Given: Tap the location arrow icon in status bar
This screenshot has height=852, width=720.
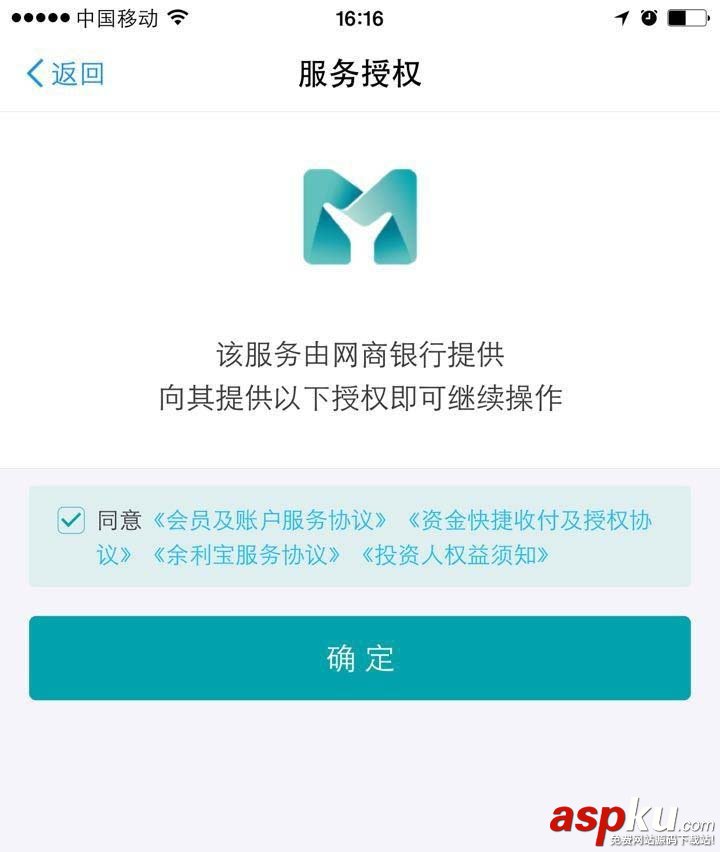Looking at the screenshot, I should 618,16.
